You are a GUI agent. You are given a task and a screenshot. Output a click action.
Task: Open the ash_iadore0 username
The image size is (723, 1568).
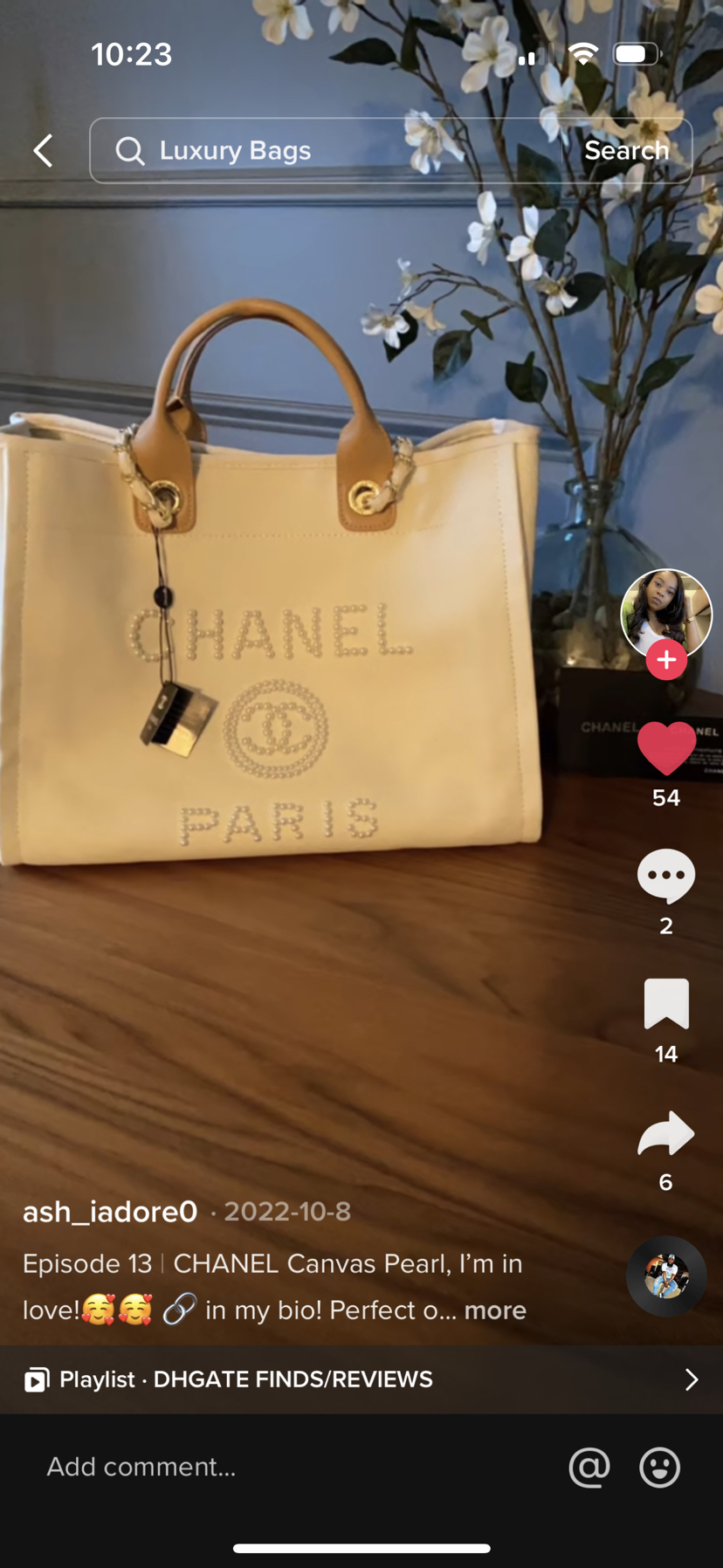(110, 1212)
